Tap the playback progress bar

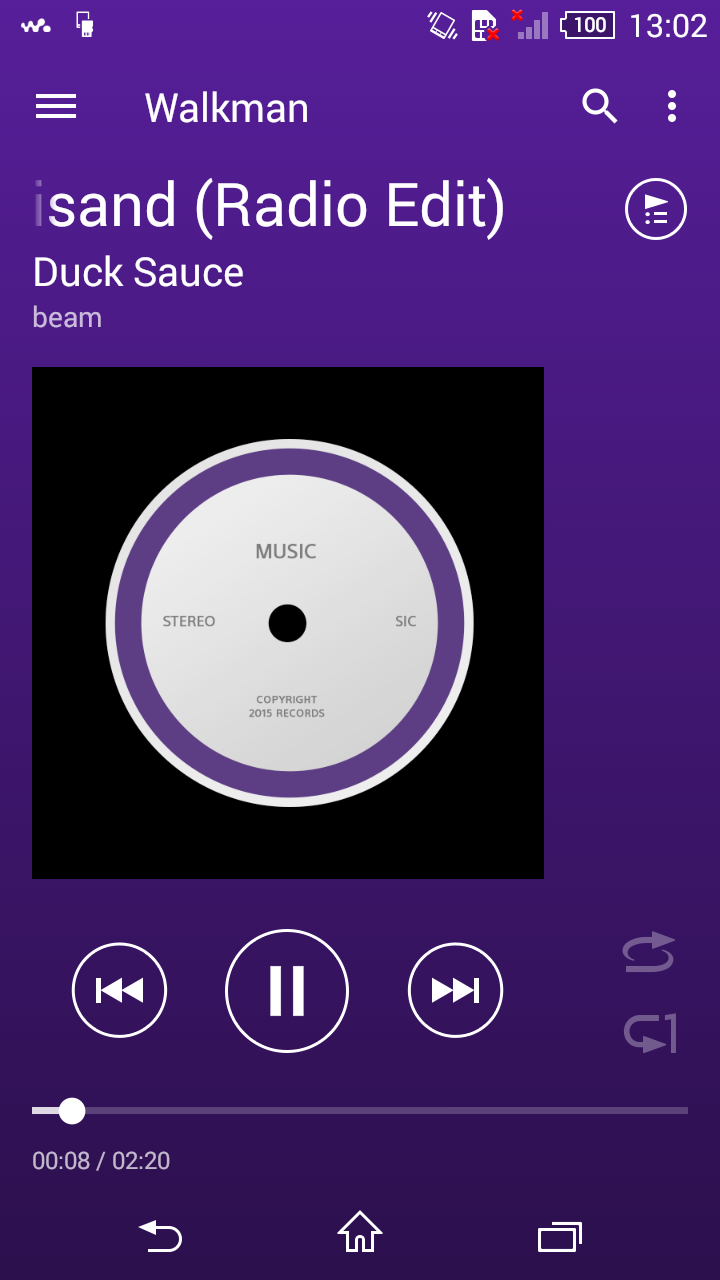360,1110
